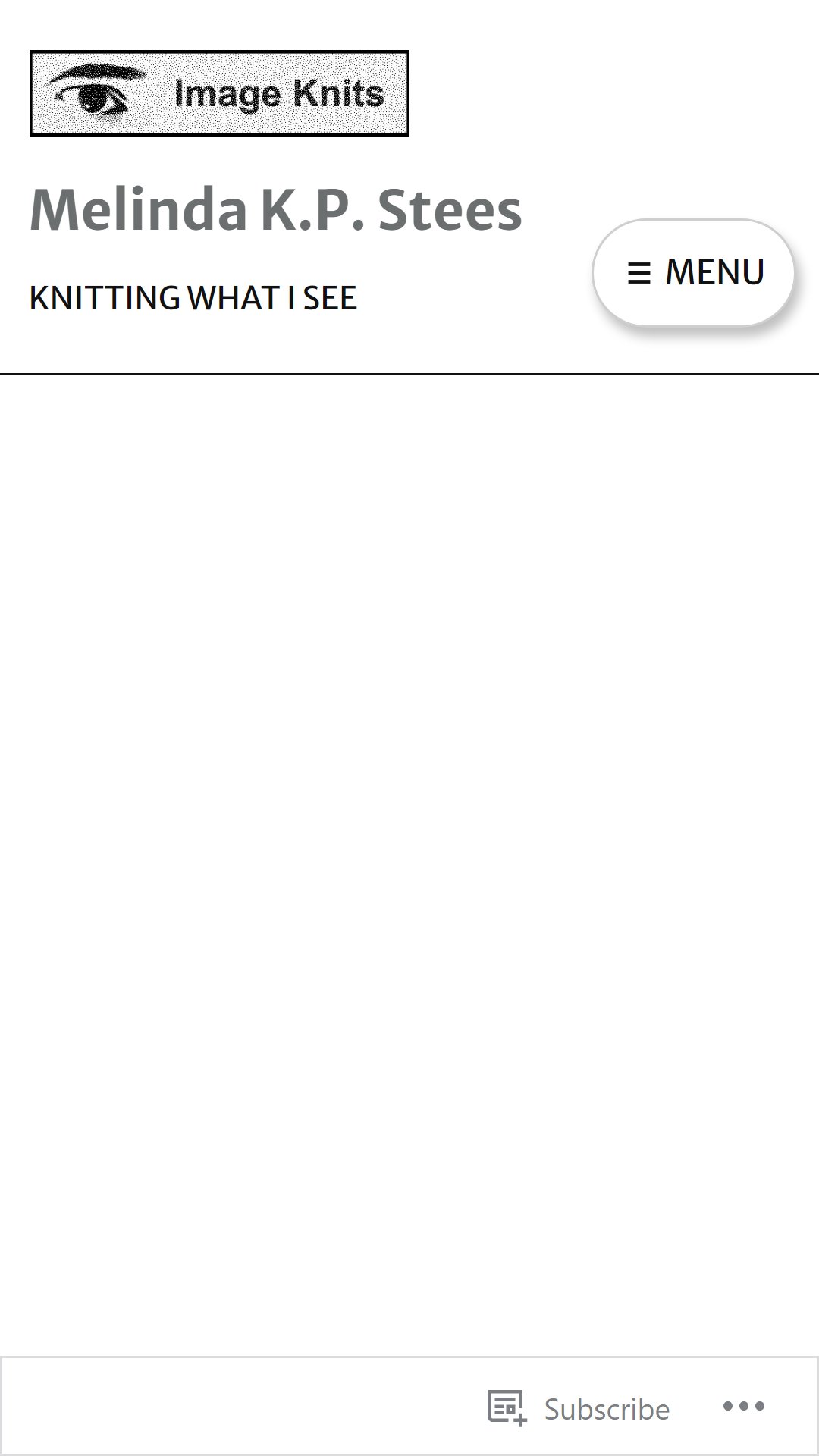Open the Image Knits logo link
Screen dimensions: 819x1456
(x=219, y=93)
